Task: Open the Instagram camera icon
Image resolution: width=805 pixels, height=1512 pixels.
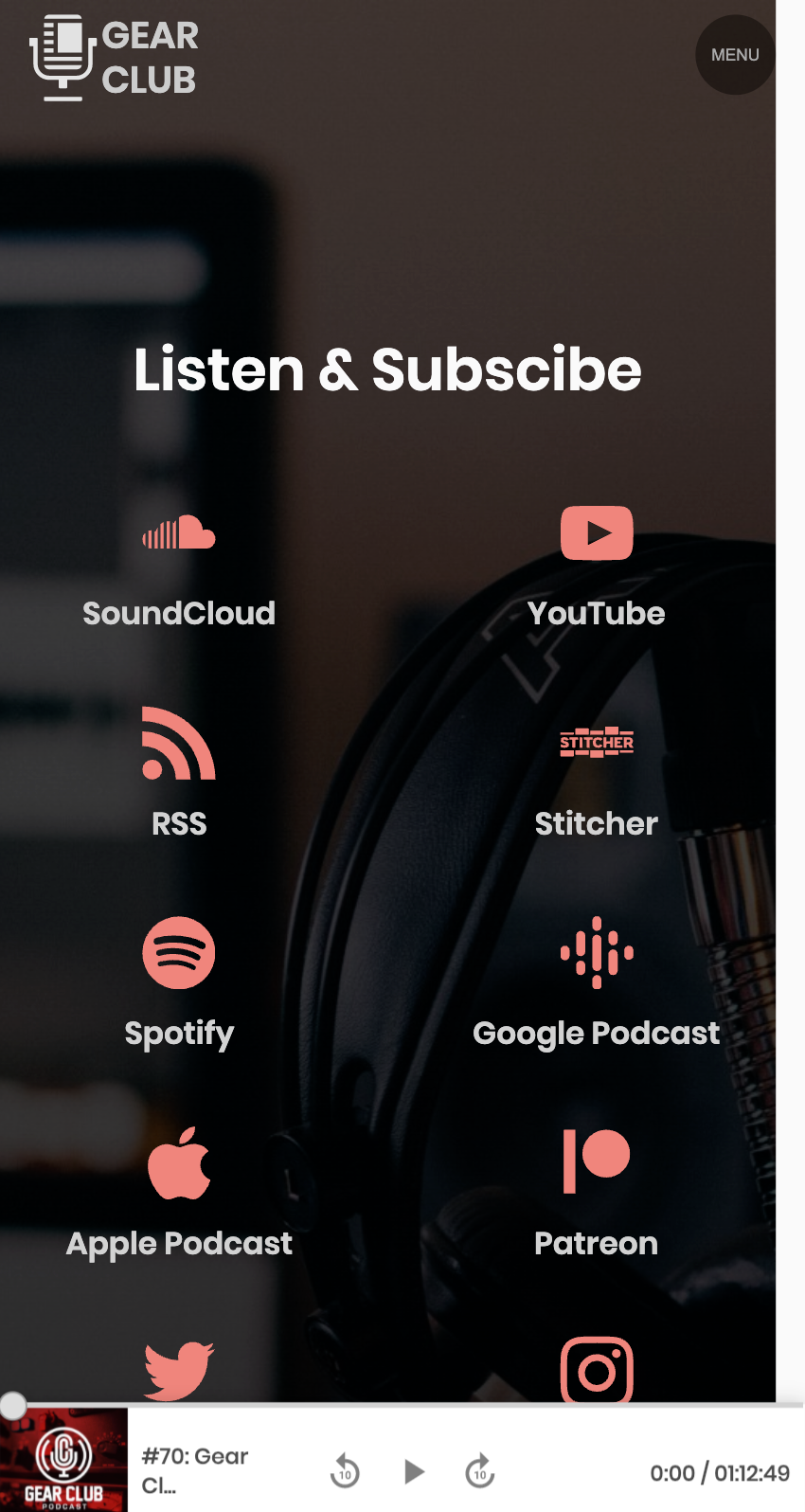Action: 596,1370
